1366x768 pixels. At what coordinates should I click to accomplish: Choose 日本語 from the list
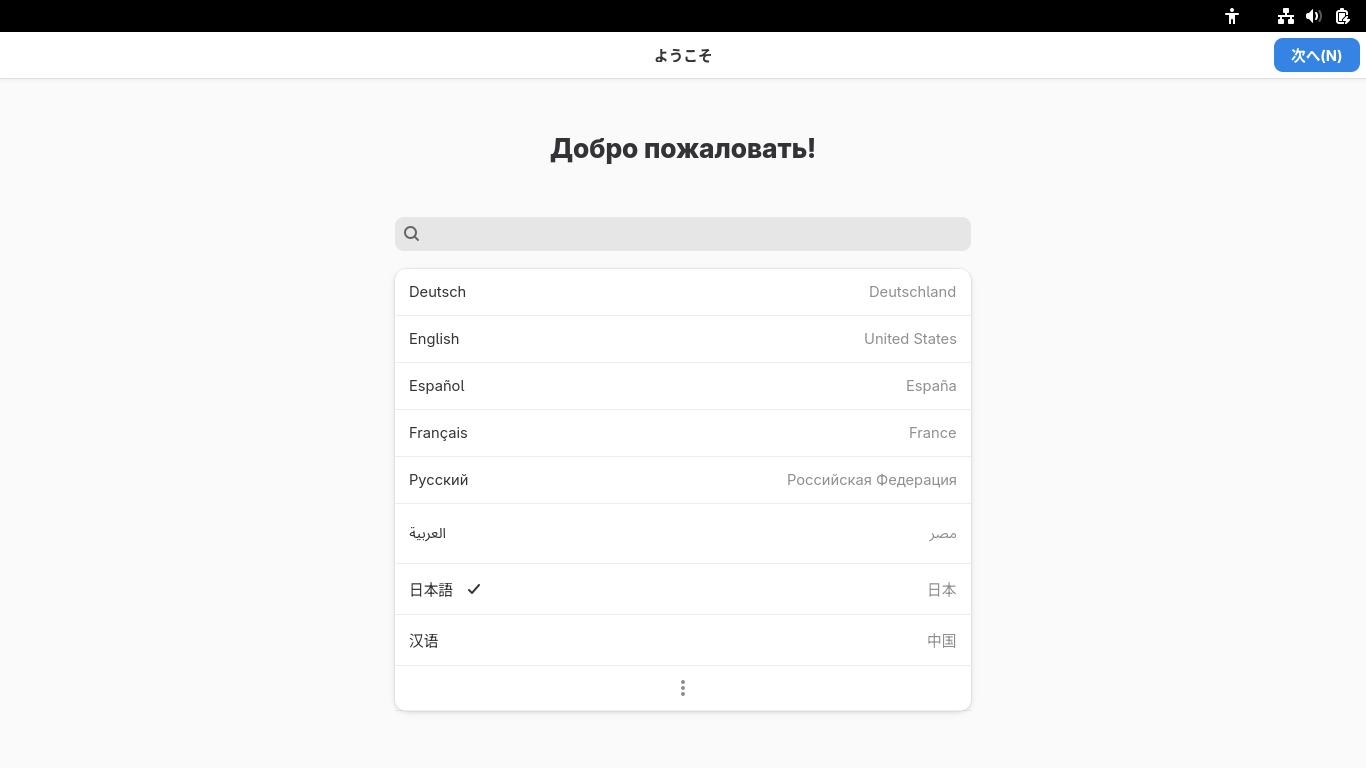683,590
